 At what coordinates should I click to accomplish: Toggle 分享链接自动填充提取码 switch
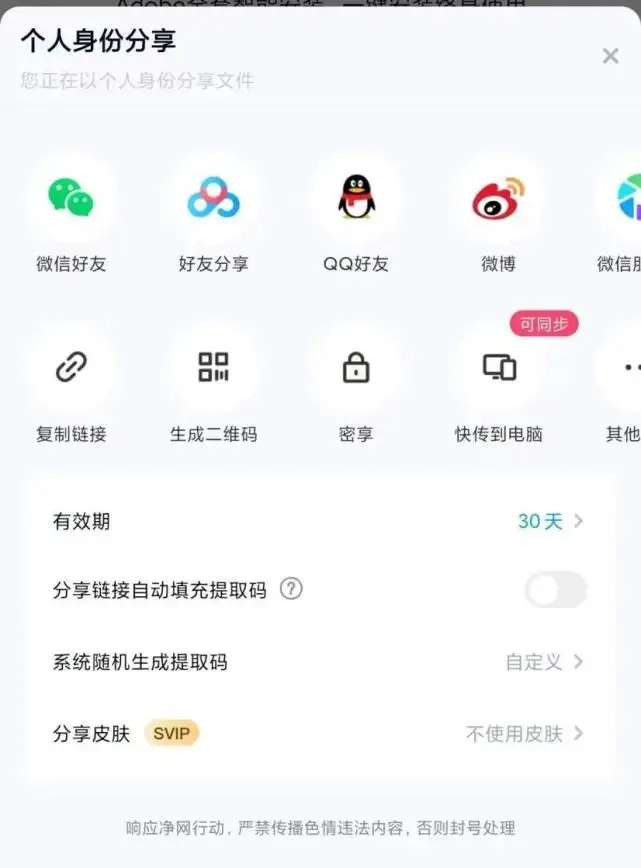point(555,590)
